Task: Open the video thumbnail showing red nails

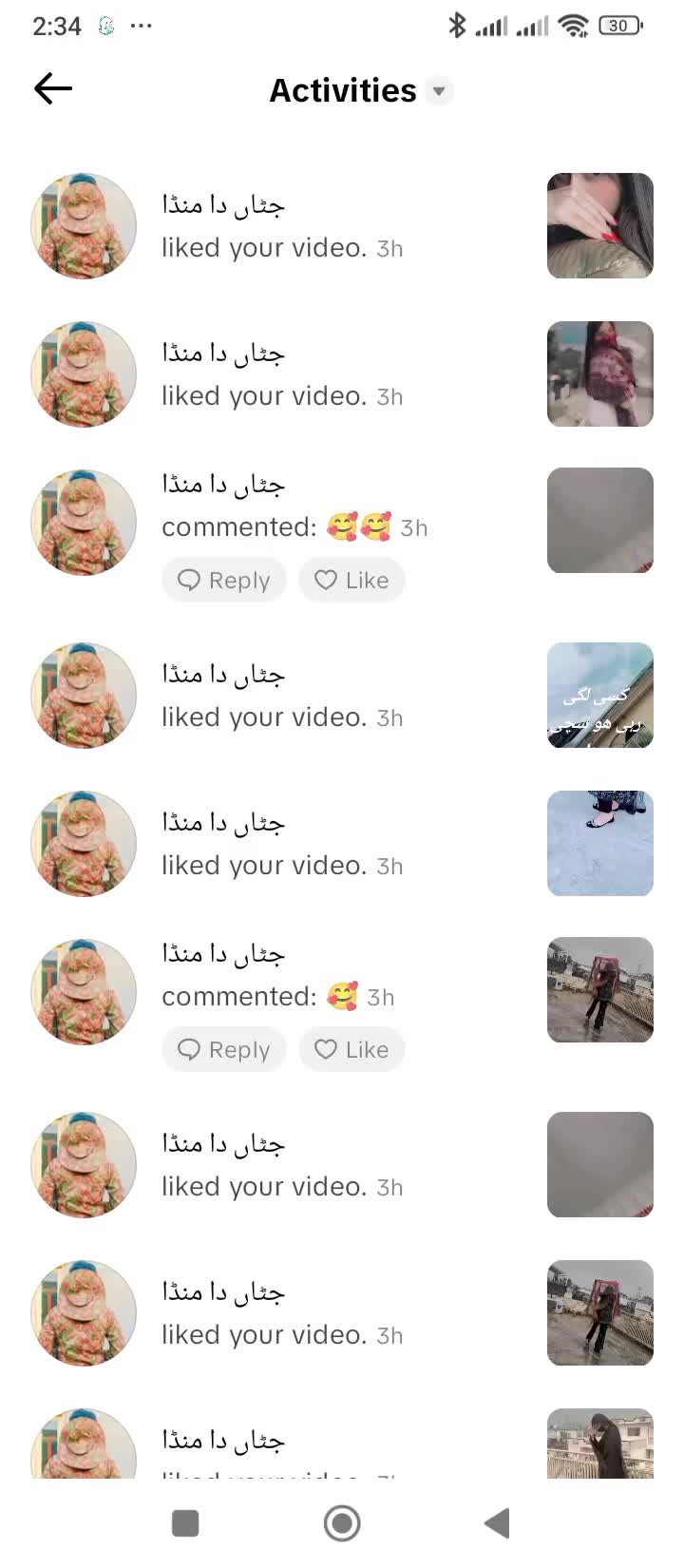Action: (599, 226)
